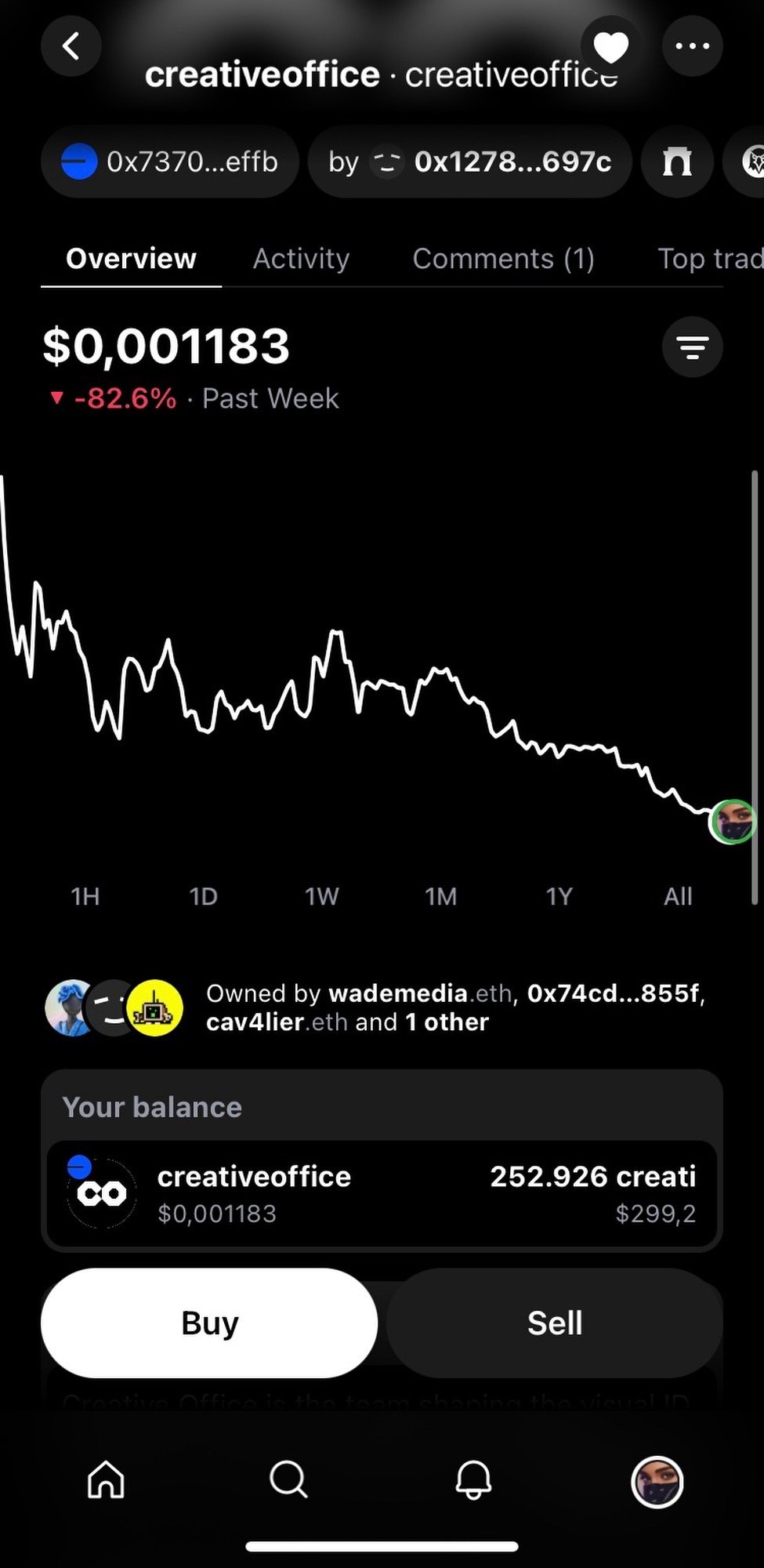Open the three-dot overflow menu
This screenshot has height=1568, width=764.
692,46
